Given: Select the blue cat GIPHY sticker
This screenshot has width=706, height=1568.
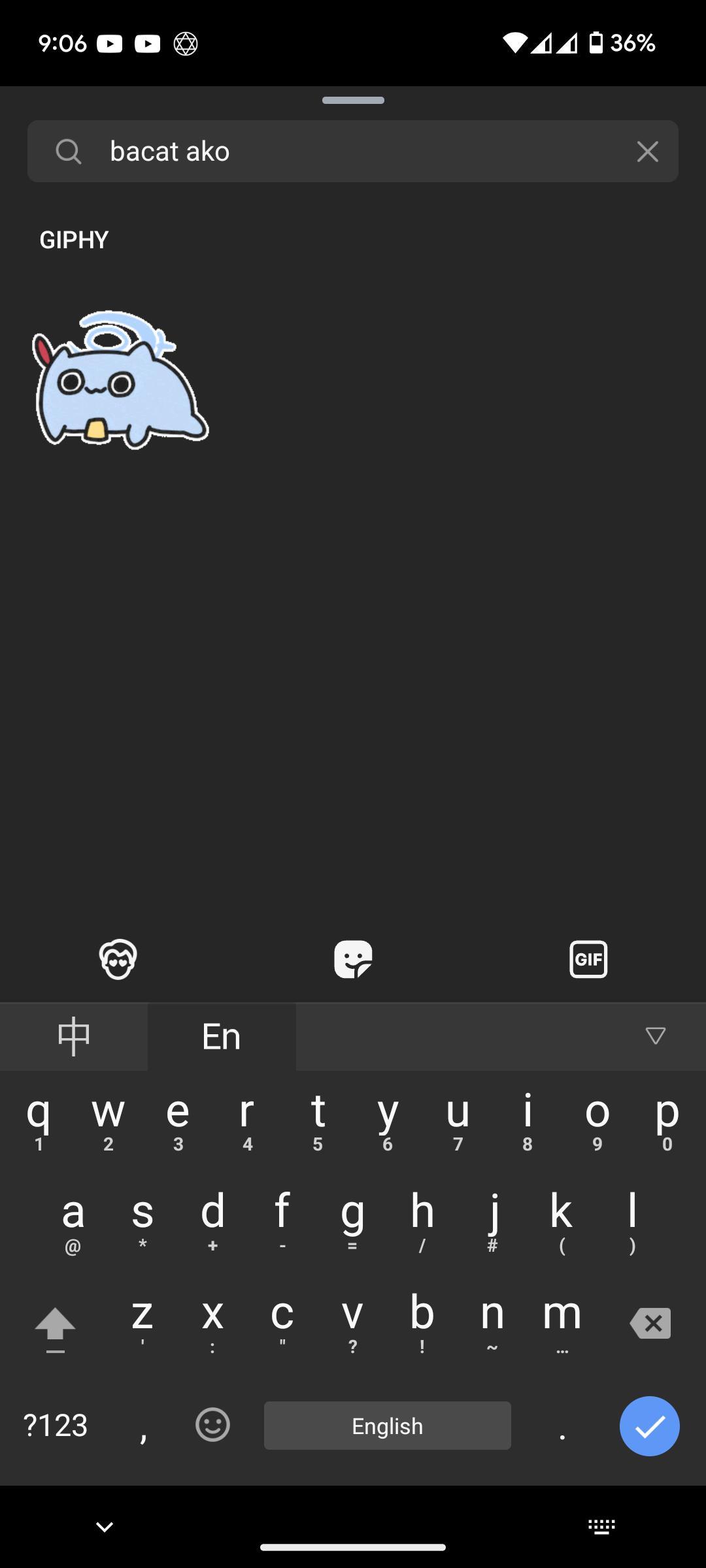Looking at the screenshot, I should [120, 380].
